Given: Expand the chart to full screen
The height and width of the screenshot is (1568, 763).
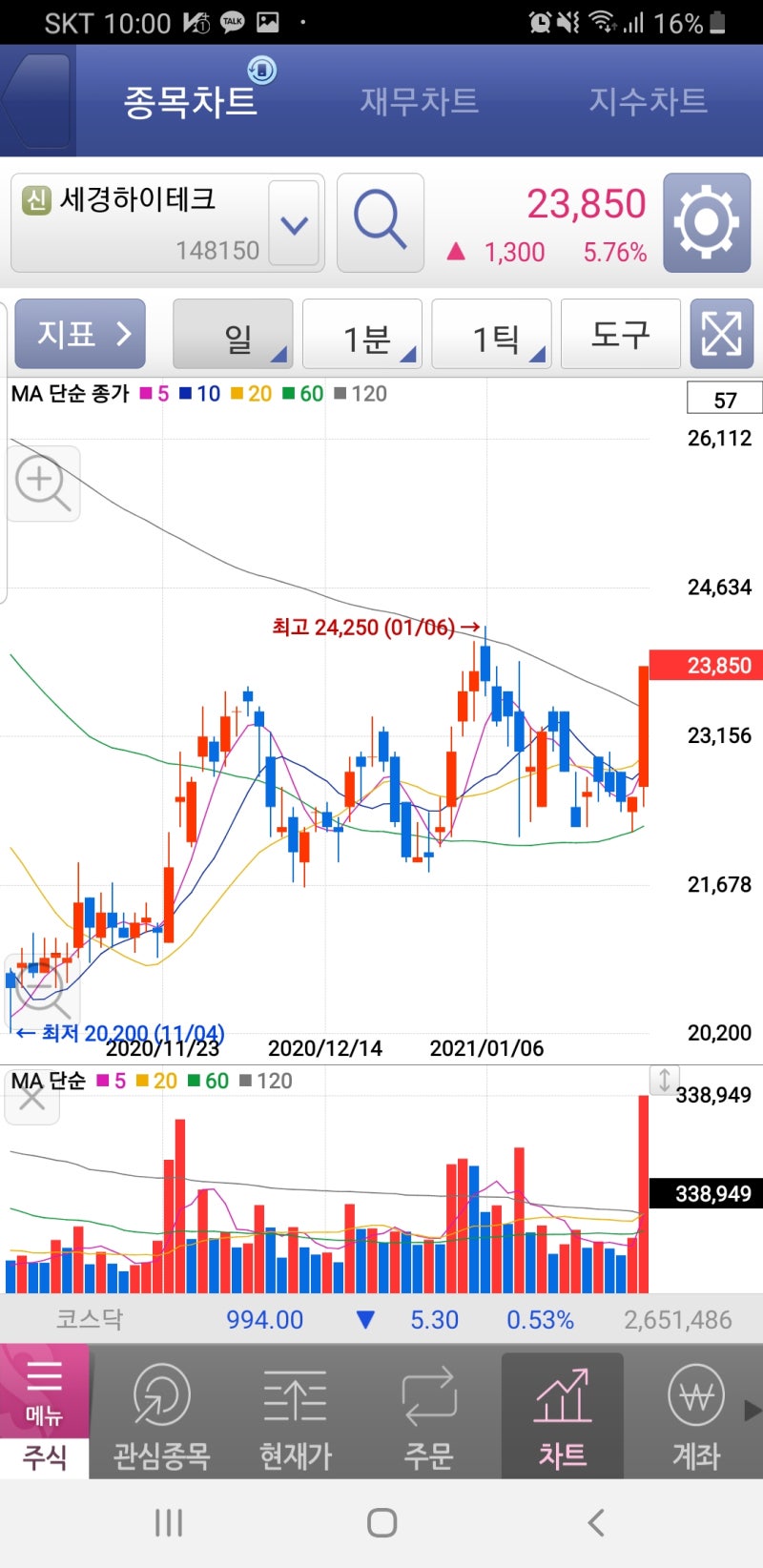Looking at the screenshot, I should pyautogui.click(x=721, y=334).
